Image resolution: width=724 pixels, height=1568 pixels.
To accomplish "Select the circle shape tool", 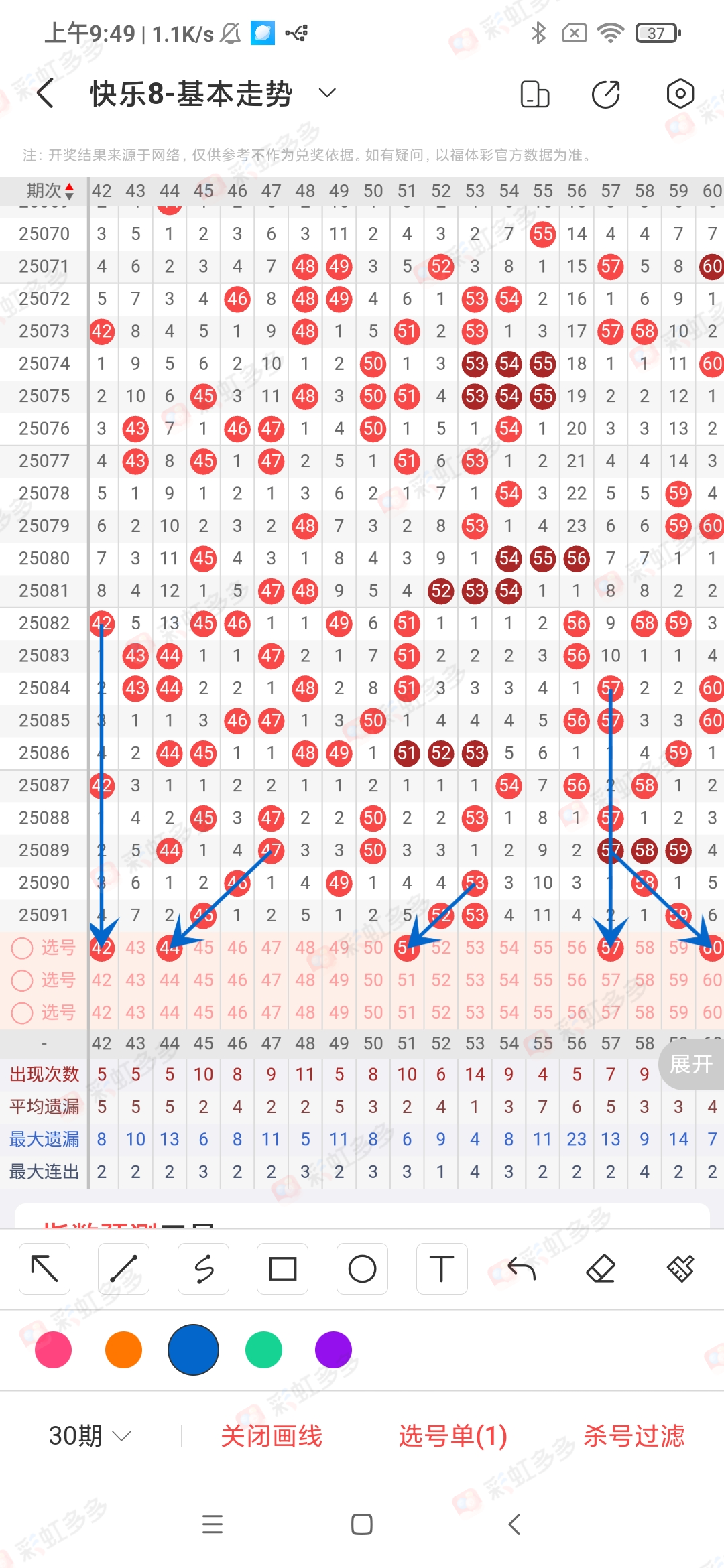I will tap(362, 1268).
